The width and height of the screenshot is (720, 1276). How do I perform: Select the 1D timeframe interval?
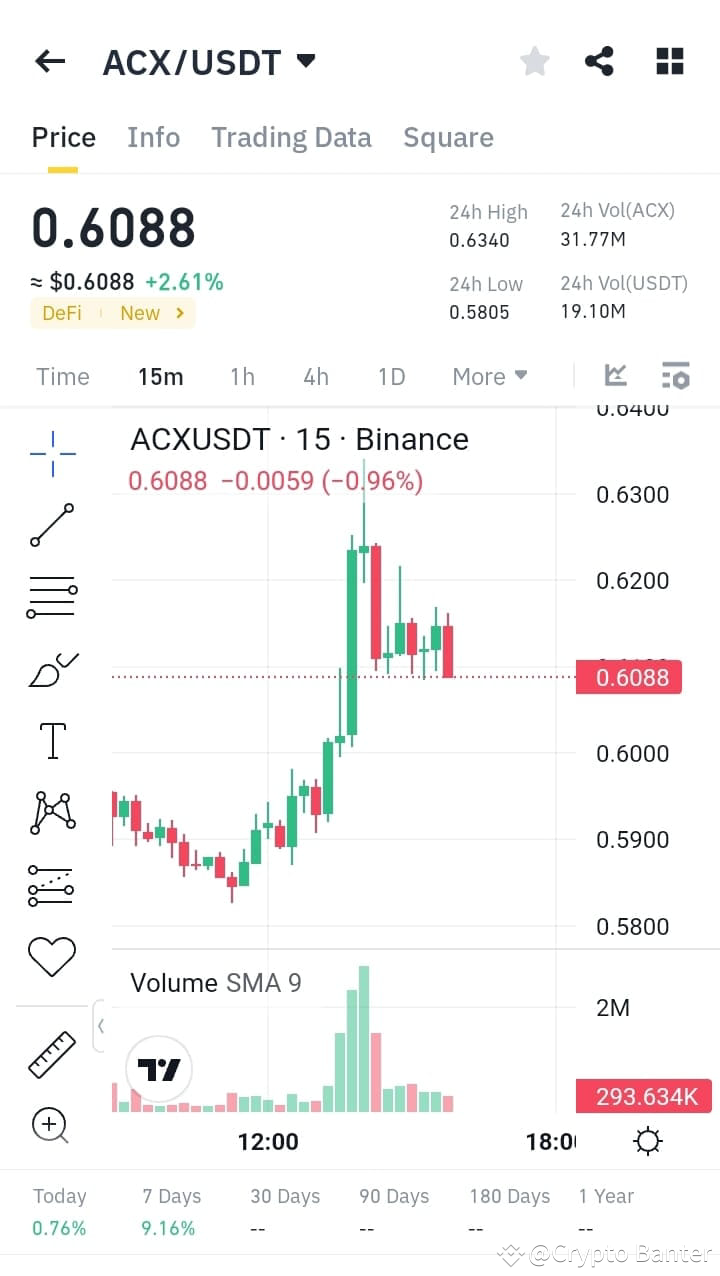(x=391, y=376)
